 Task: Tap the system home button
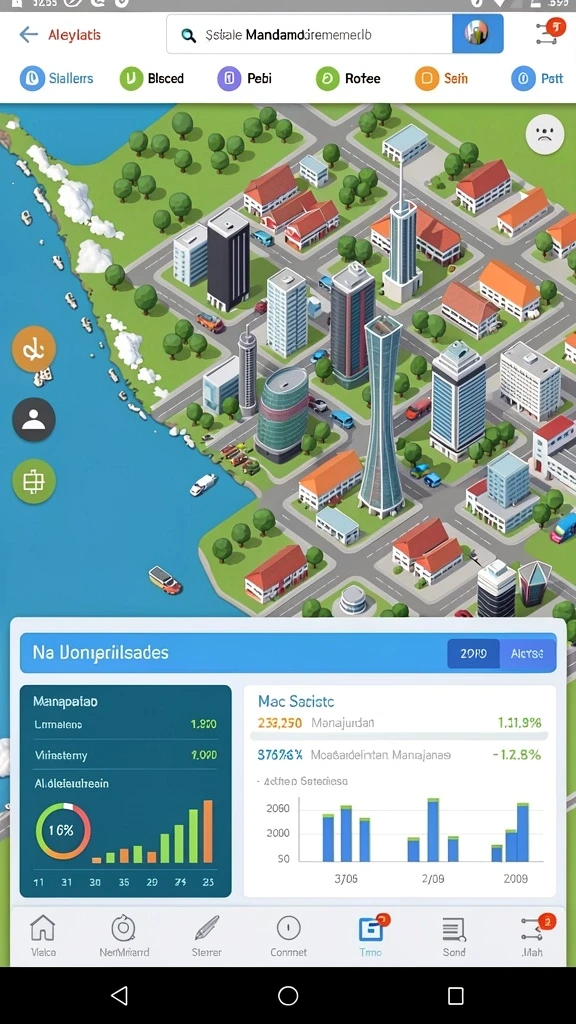(288, 995)
